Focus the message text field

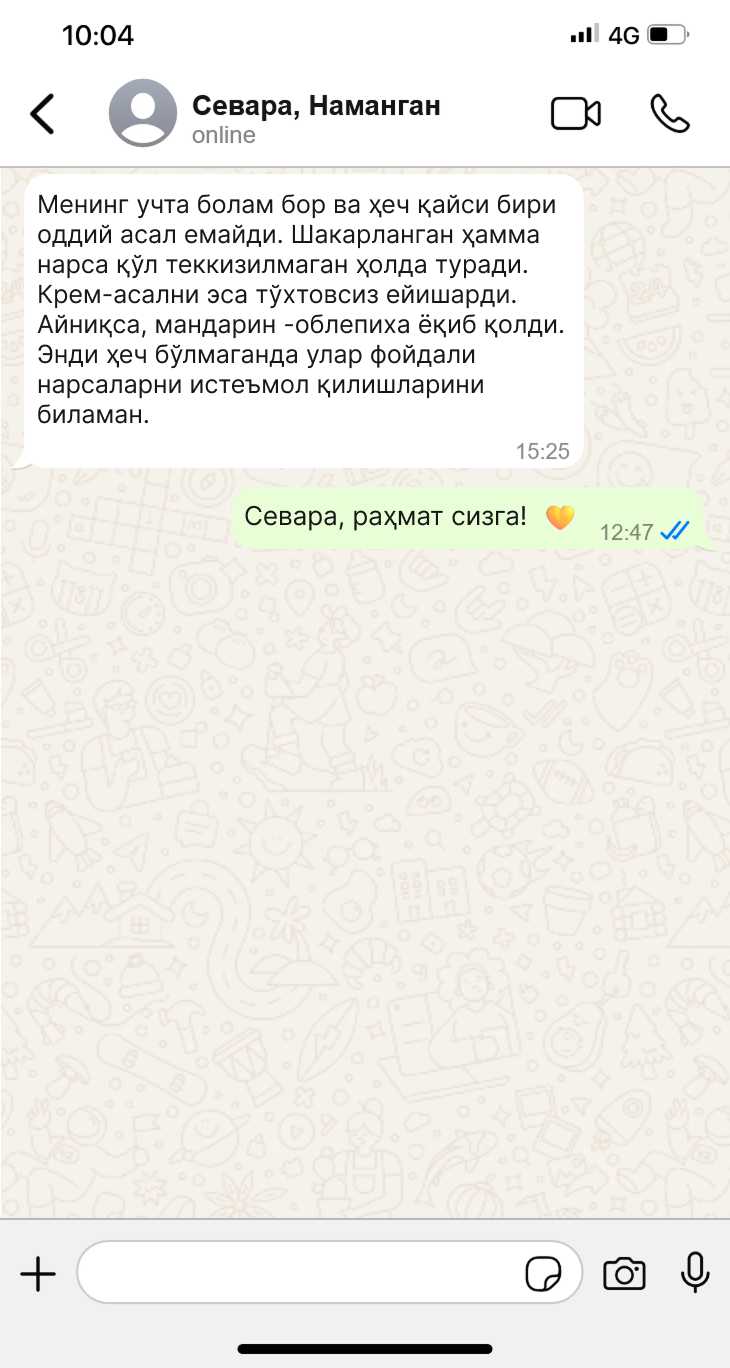click(300, 1273)
